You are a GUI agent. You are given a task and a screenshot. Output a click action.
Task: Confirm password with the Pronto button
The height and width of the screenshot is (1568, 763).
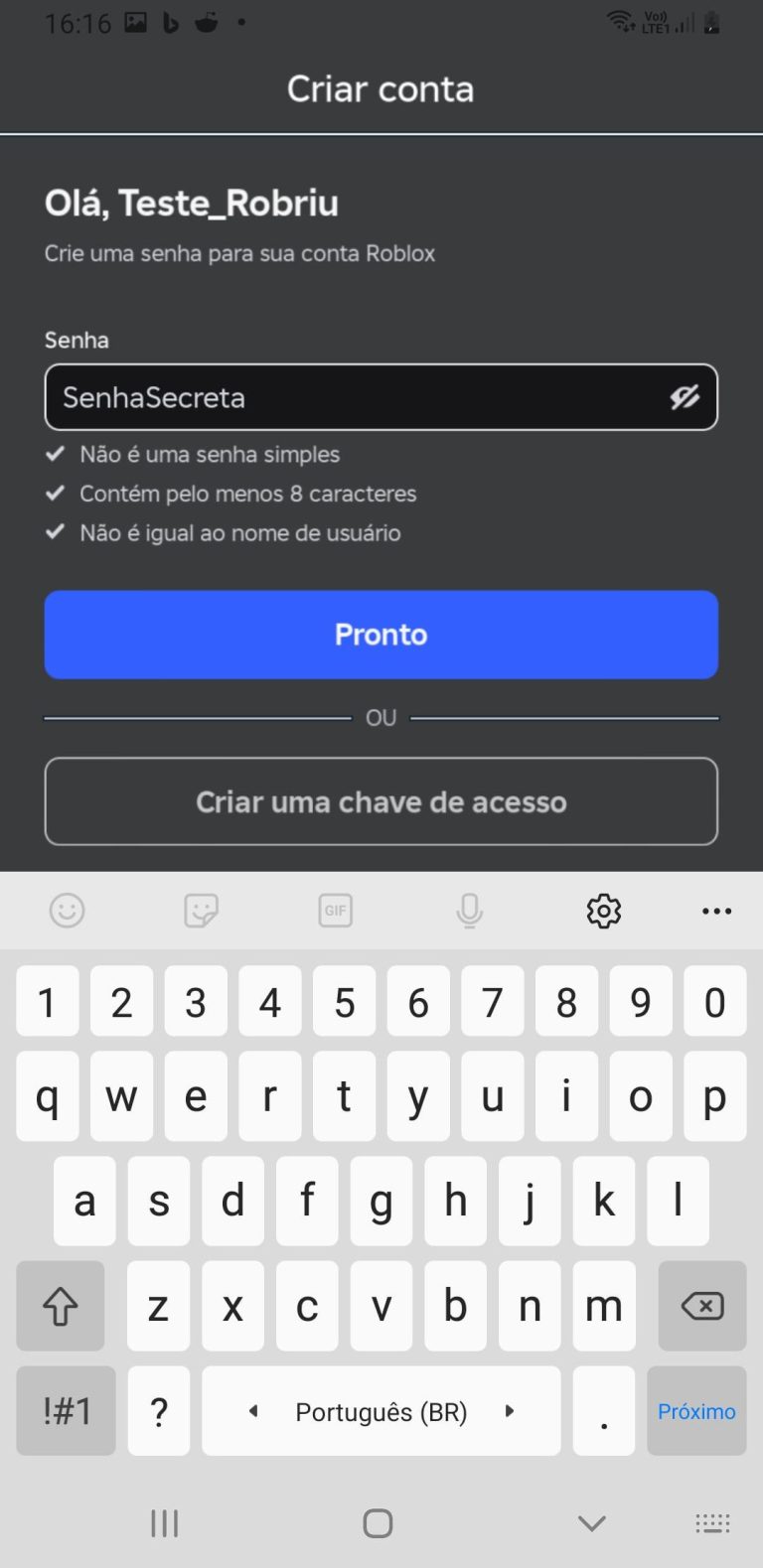click(381, 635)
